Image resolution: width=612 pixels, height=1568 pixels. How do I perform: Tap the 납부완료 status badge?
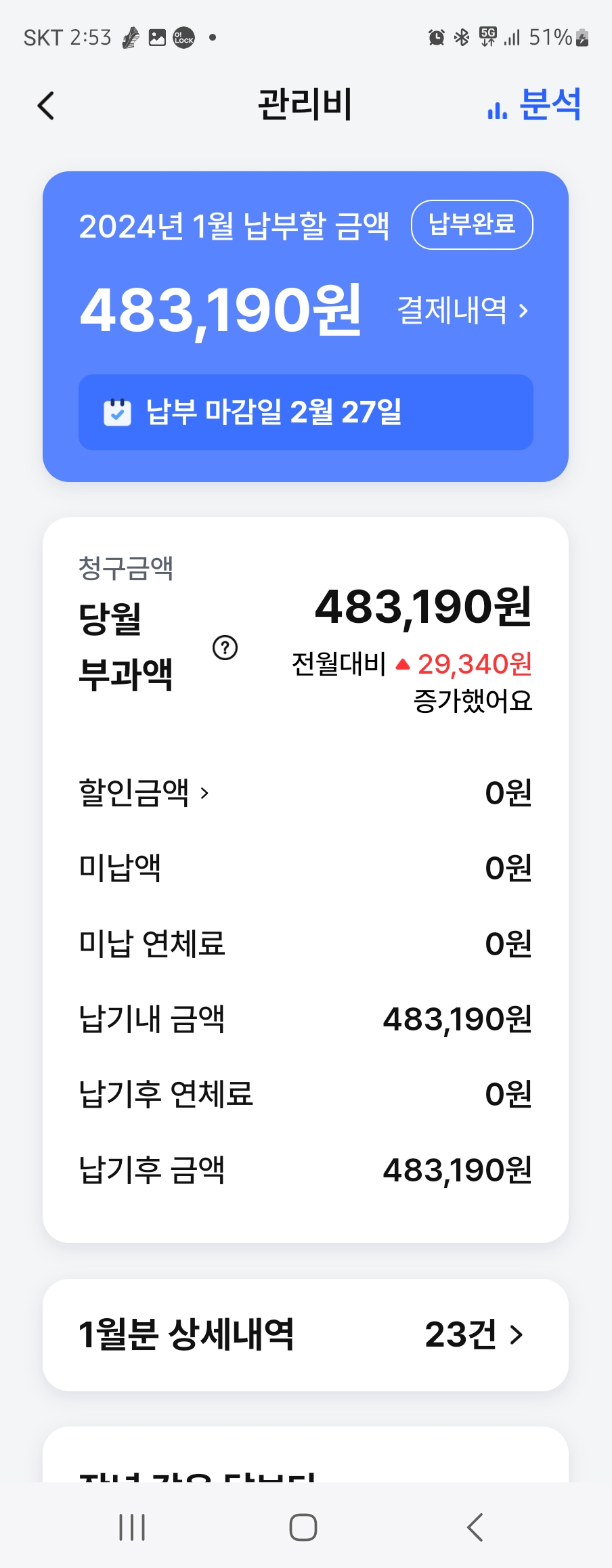tap(472, 224)
